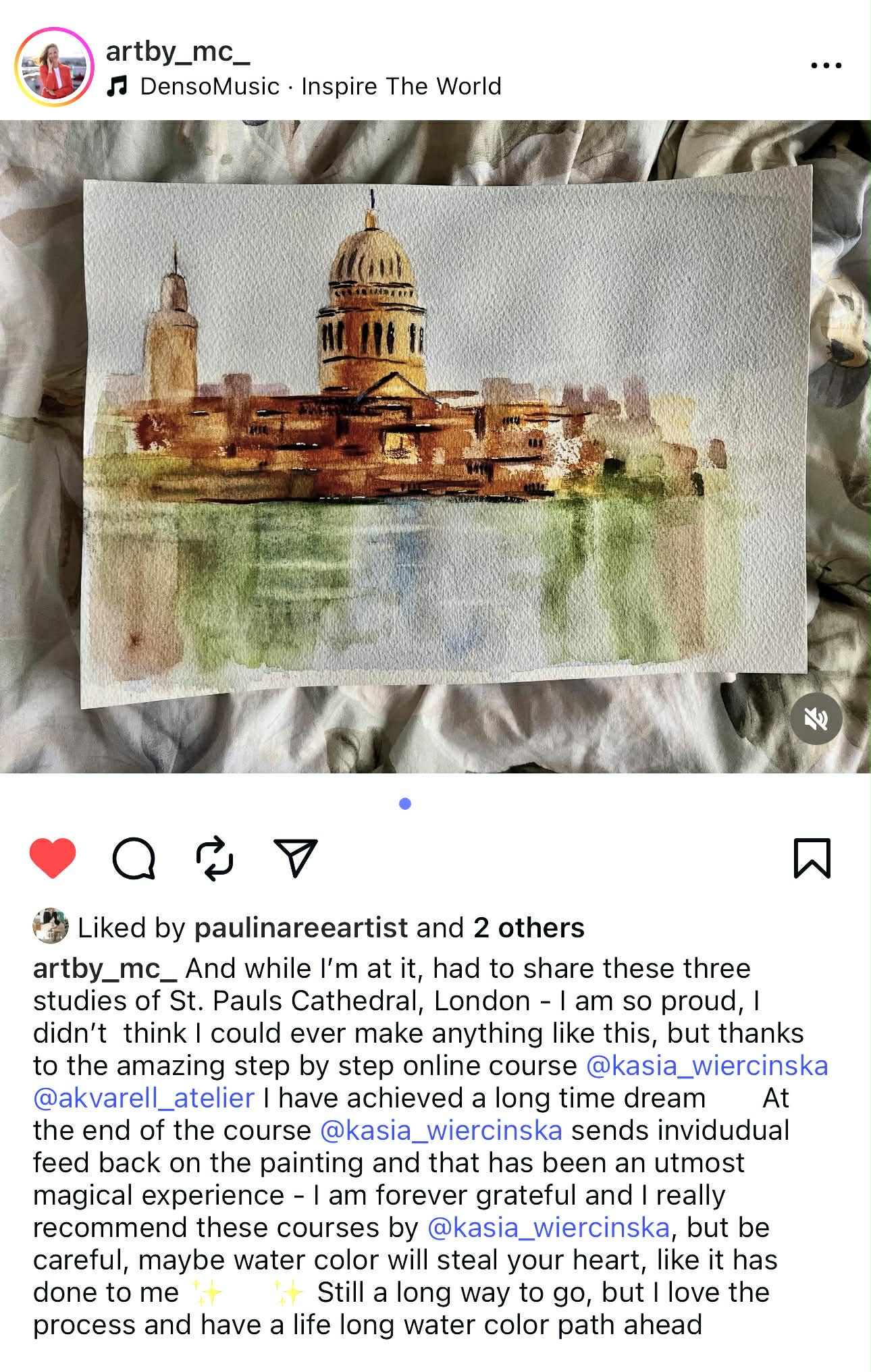Repost this post
The image size is (871, 1372).
click(215, 858)
